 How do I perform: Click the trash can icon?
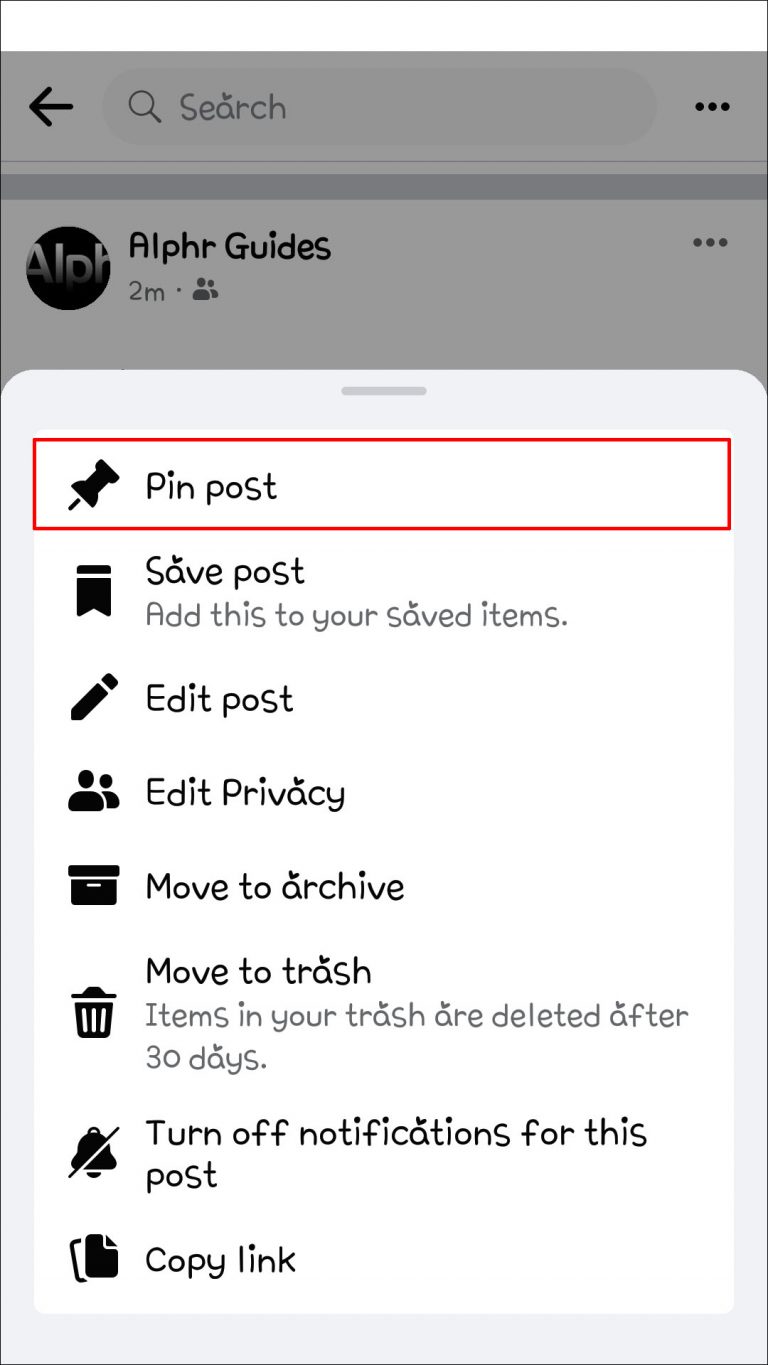click(x=93, y=1012)
